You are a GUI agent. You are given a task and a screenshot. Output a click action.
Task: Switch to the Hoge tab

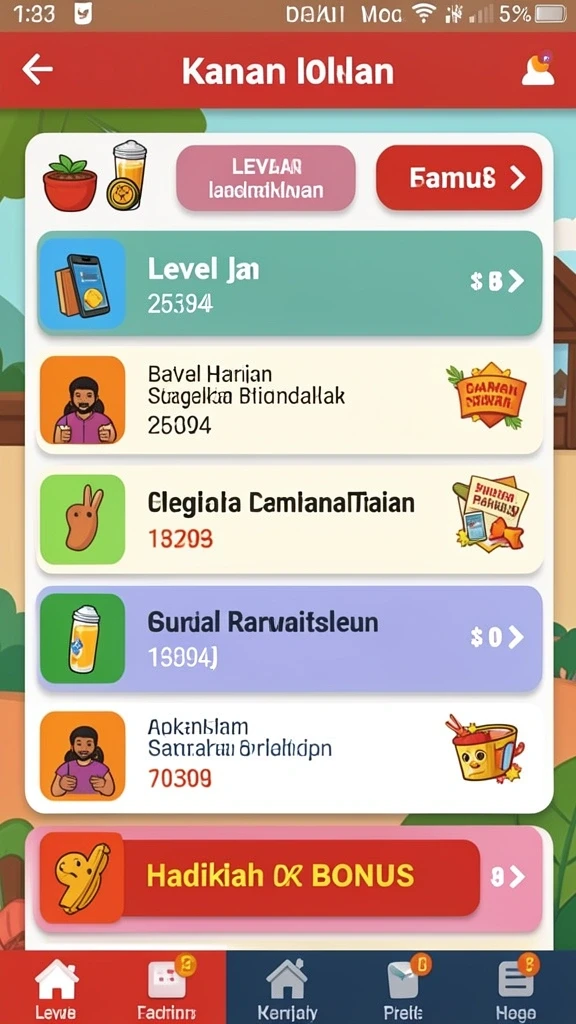coord(517,988)
